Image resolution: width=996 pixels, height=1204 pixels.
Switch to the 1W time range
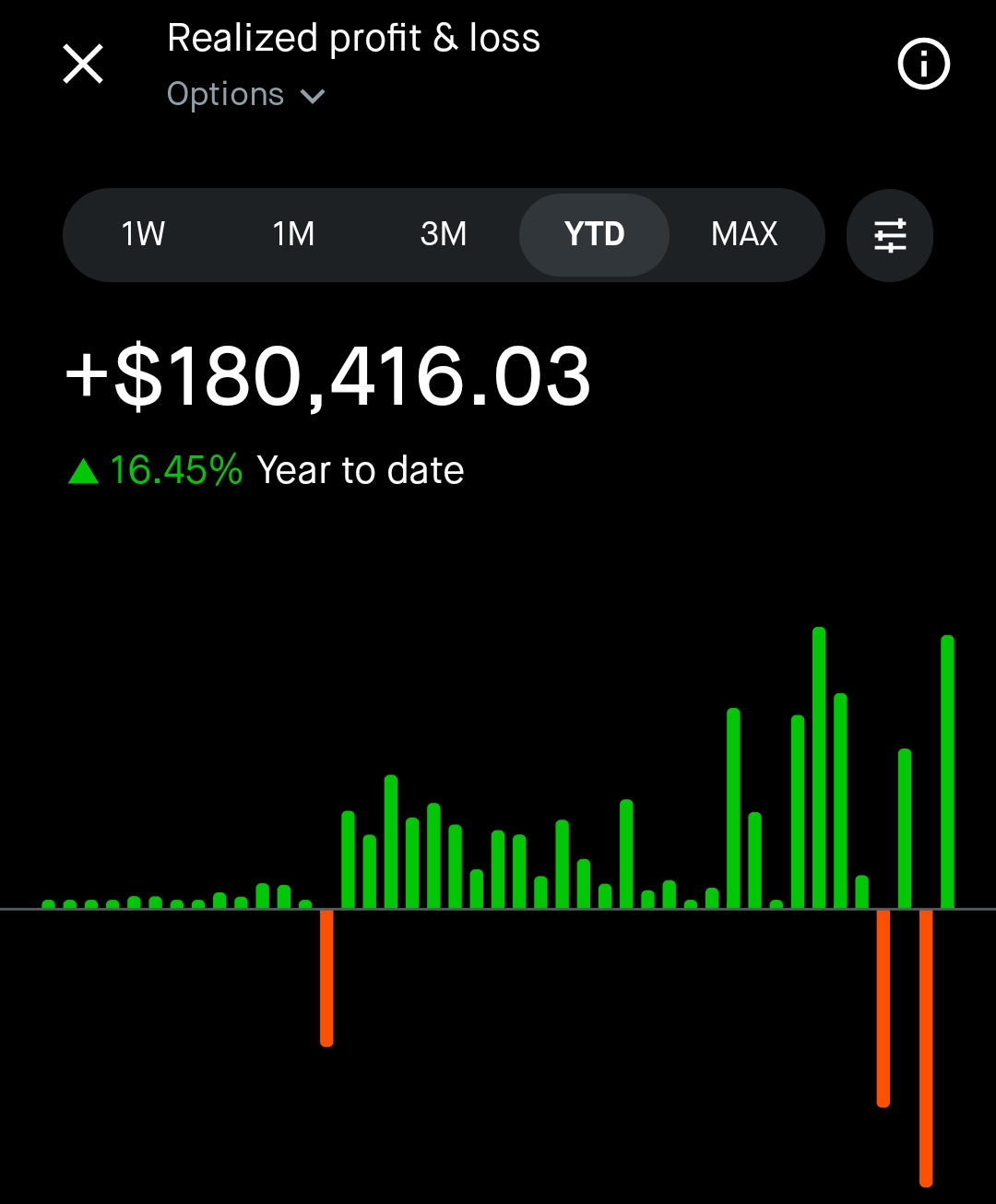tap(143, 234)
